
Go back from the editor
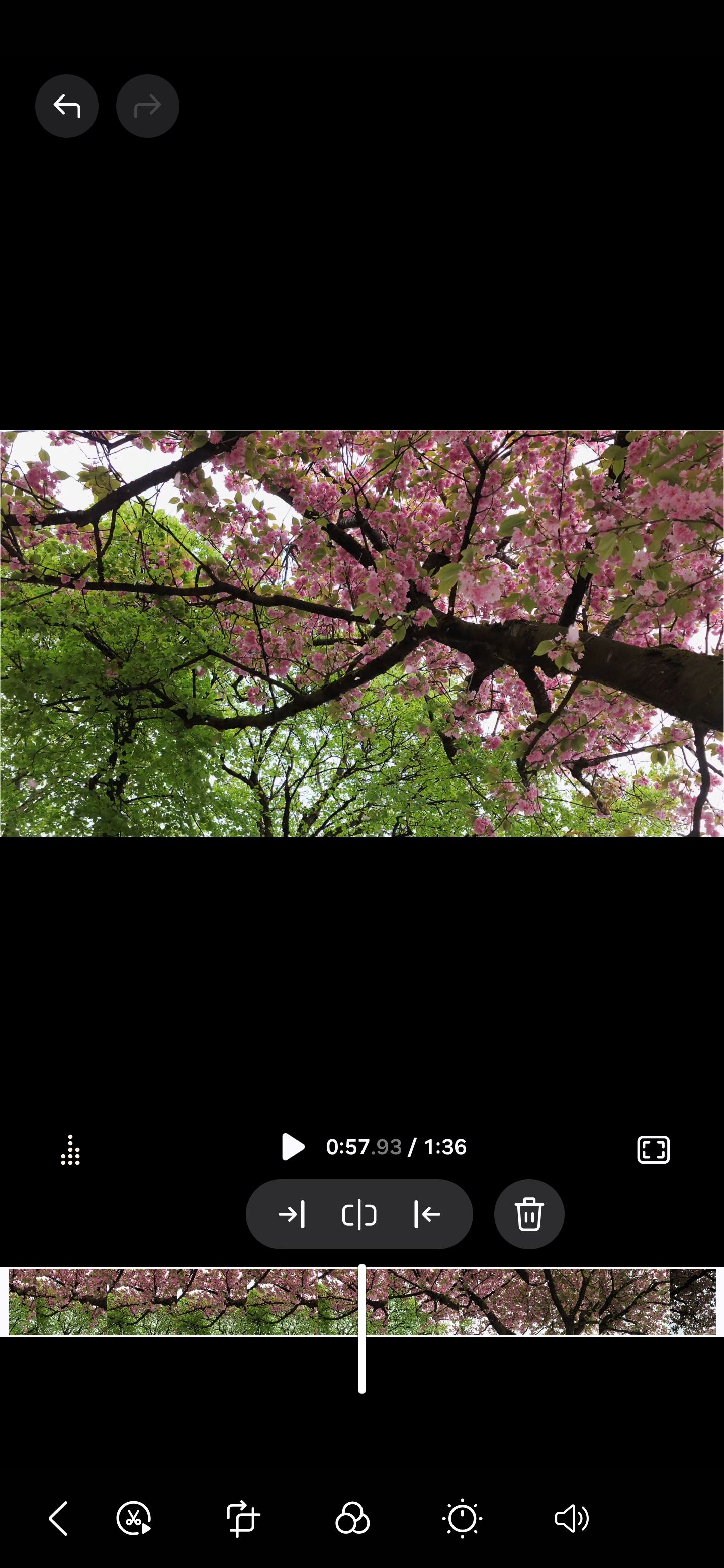[58, 1518]
